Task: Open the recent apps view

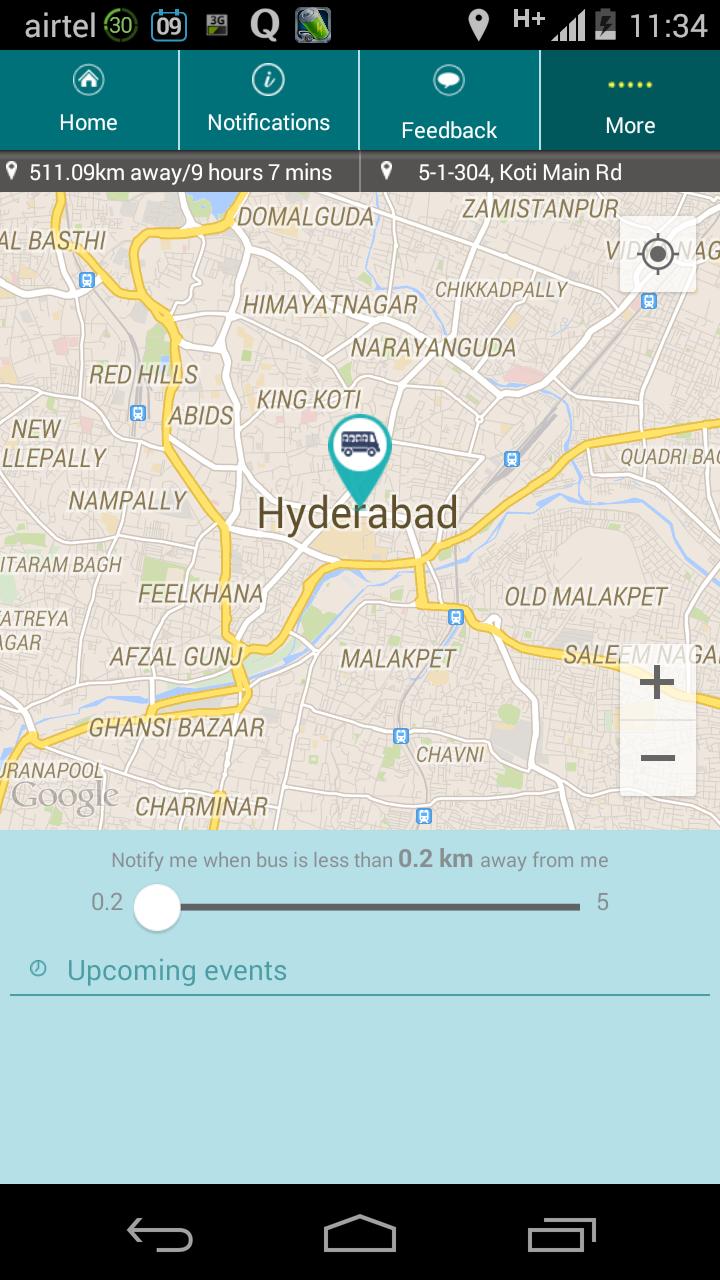Action: coord(562,1236)
